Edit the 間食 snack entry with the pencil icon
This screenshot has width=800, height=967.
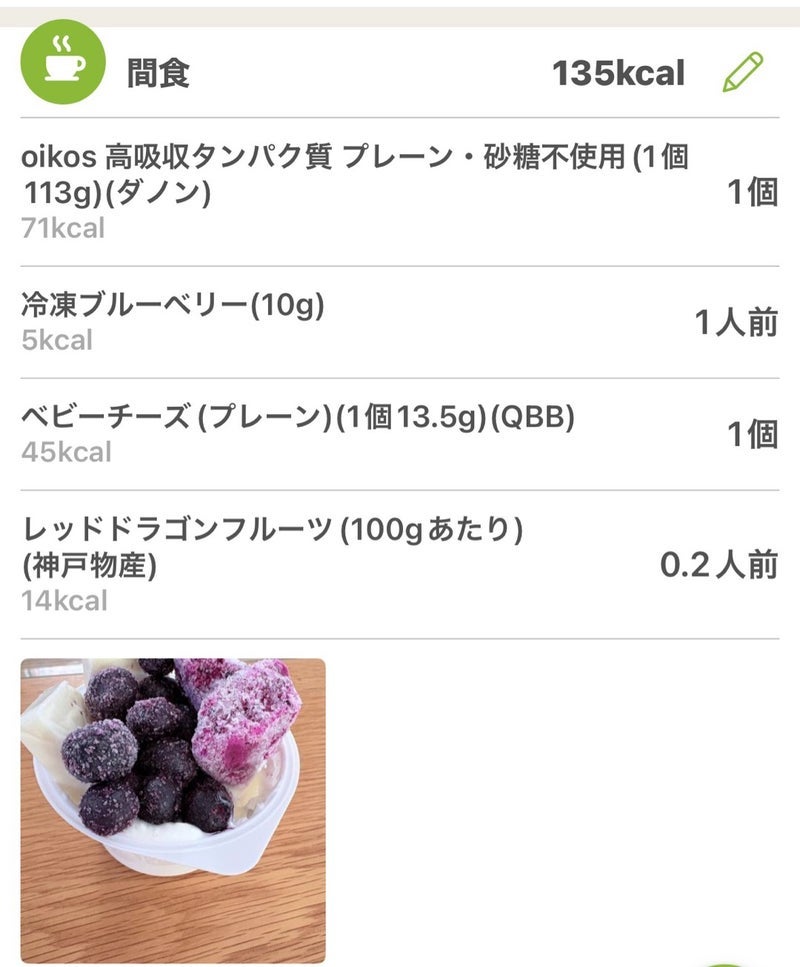(742, 73)
